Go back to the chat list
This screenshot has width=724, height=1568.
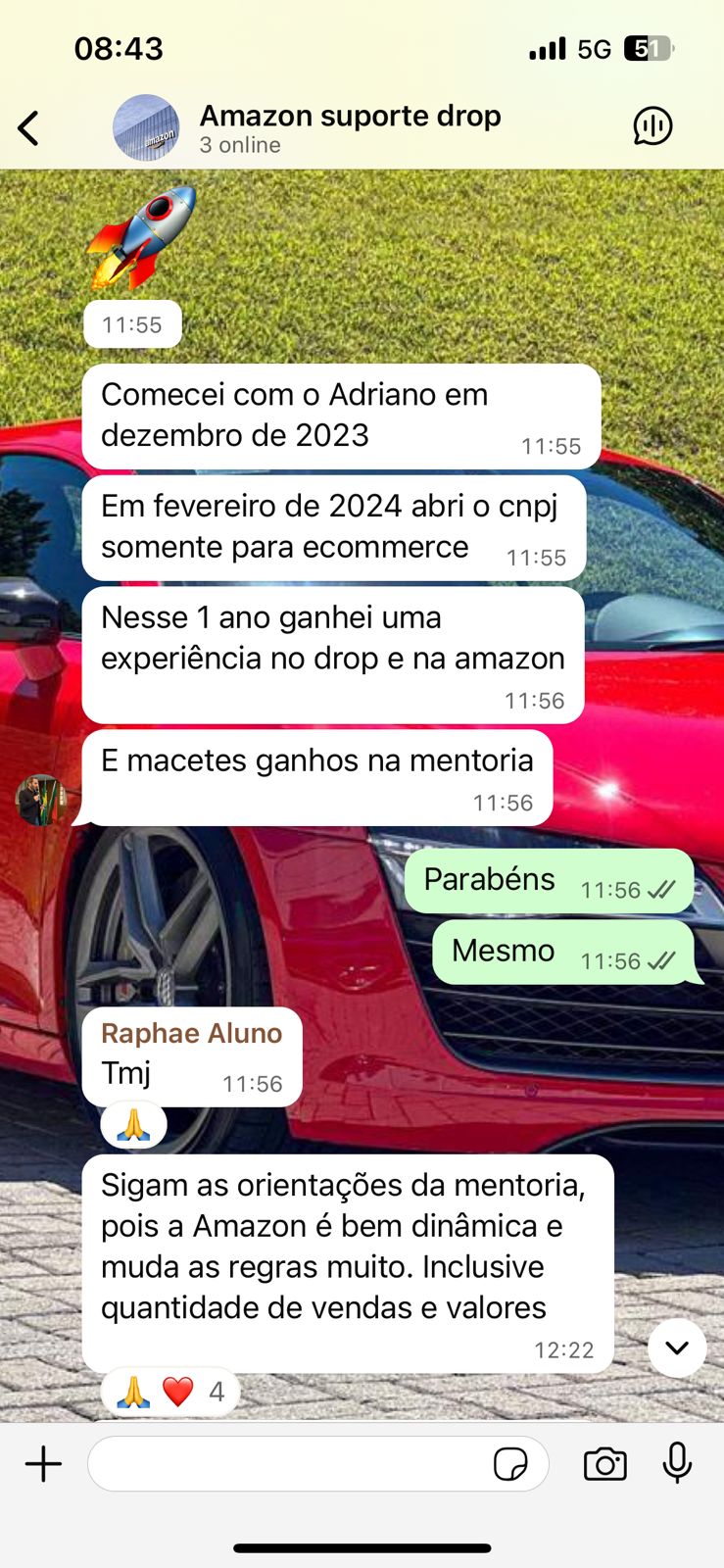29,127
